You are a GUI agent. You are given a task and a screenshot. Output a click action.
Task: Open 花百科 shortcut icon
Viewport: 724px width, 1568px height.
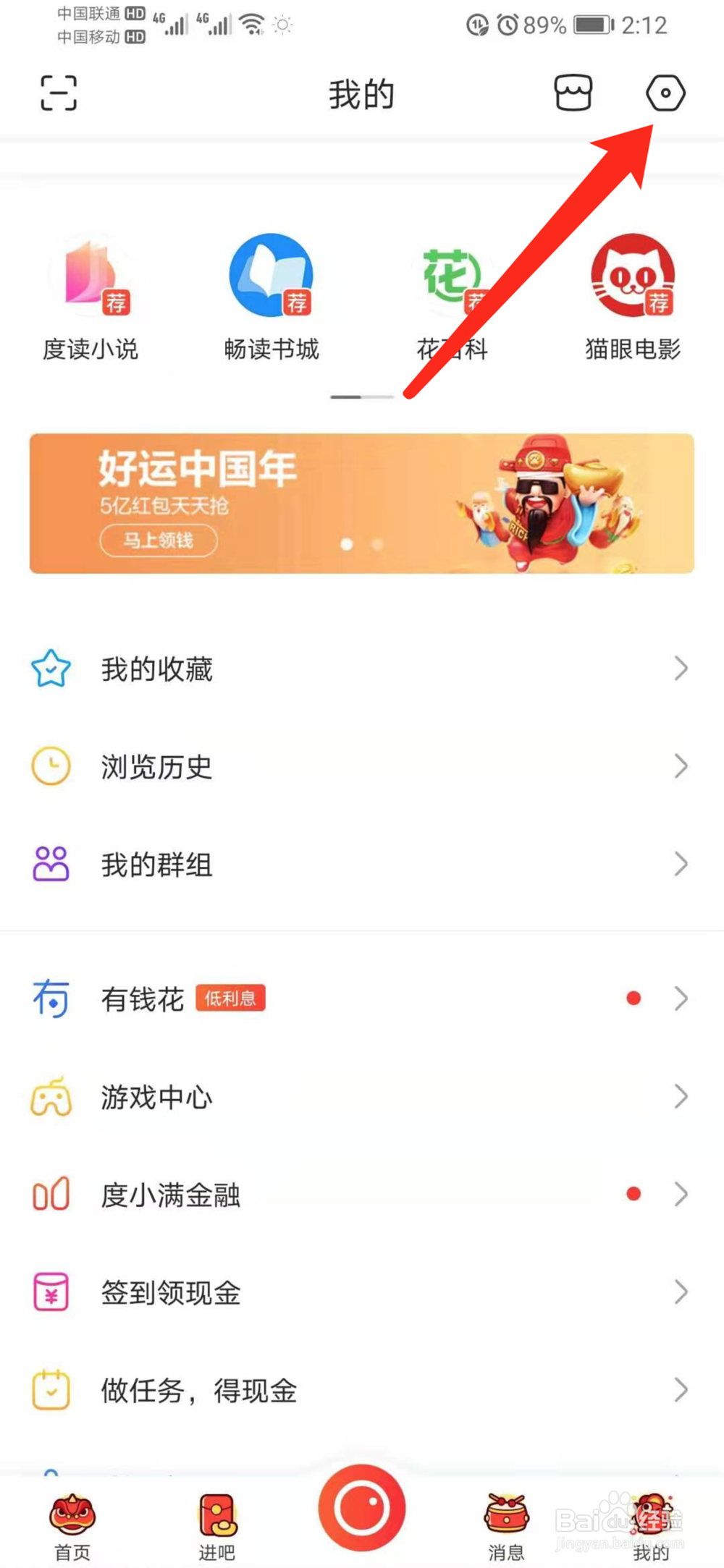click(x=452, y=297)
